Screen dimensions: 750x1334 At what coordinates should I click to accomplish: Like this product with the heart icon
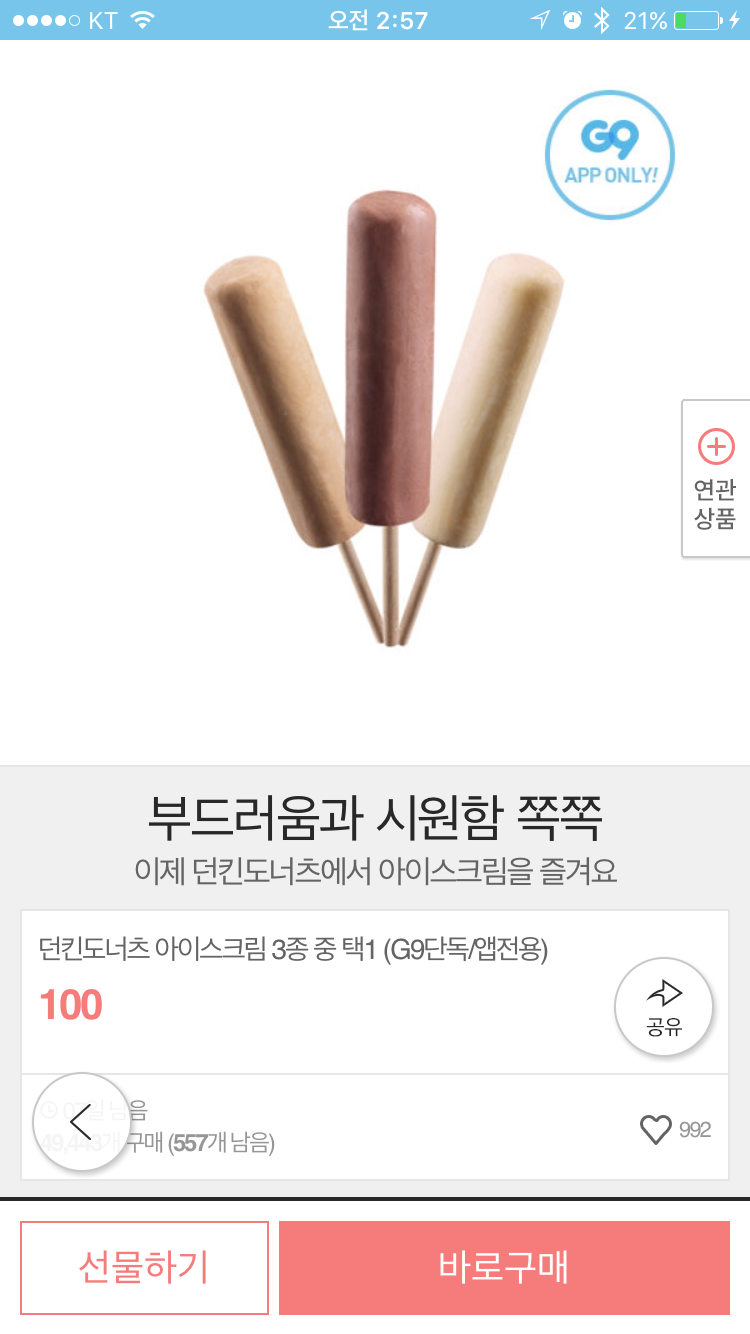(x=656, y=1130)
